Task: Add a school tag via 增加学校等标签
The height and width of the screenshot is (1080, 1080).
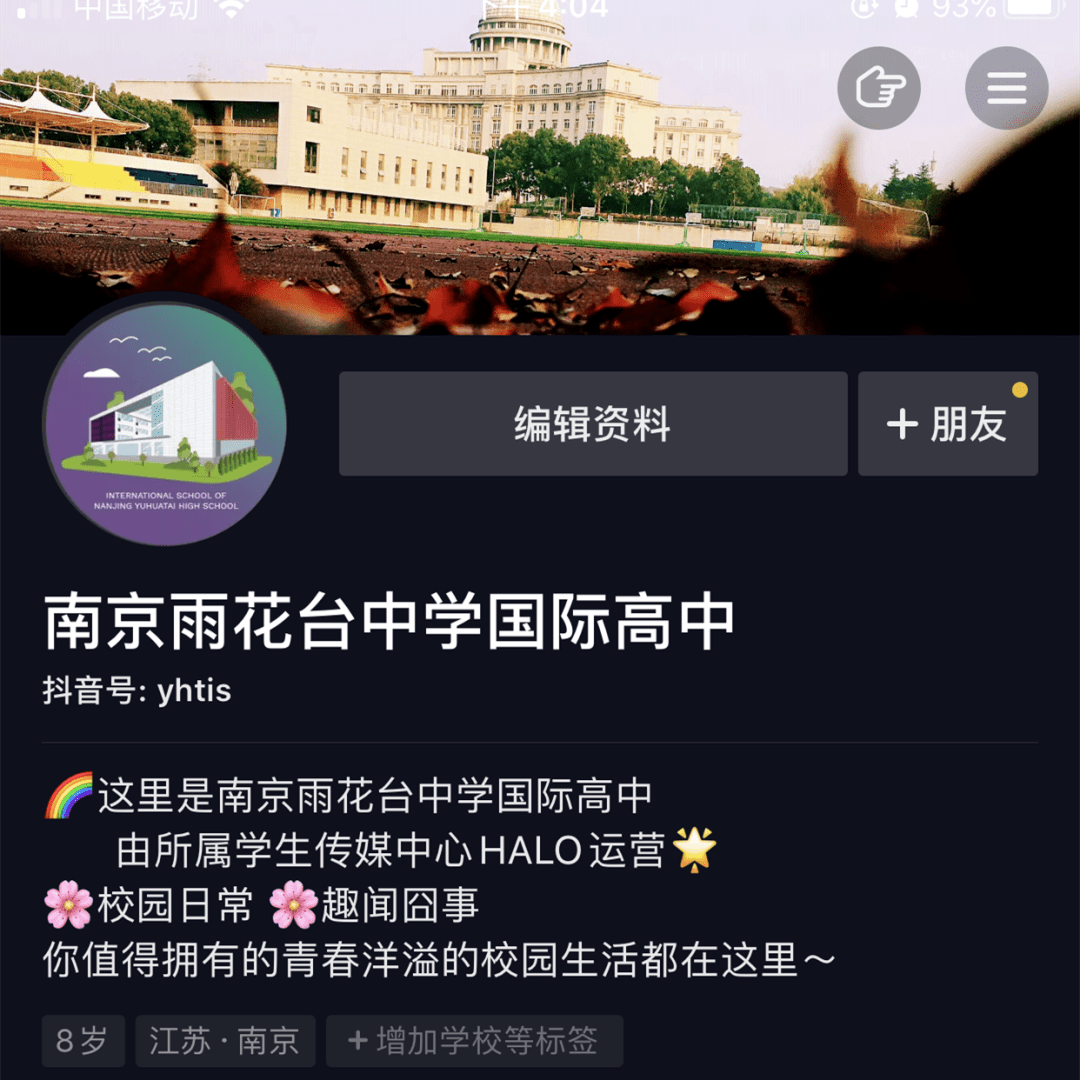Action: click(474, 1041)
